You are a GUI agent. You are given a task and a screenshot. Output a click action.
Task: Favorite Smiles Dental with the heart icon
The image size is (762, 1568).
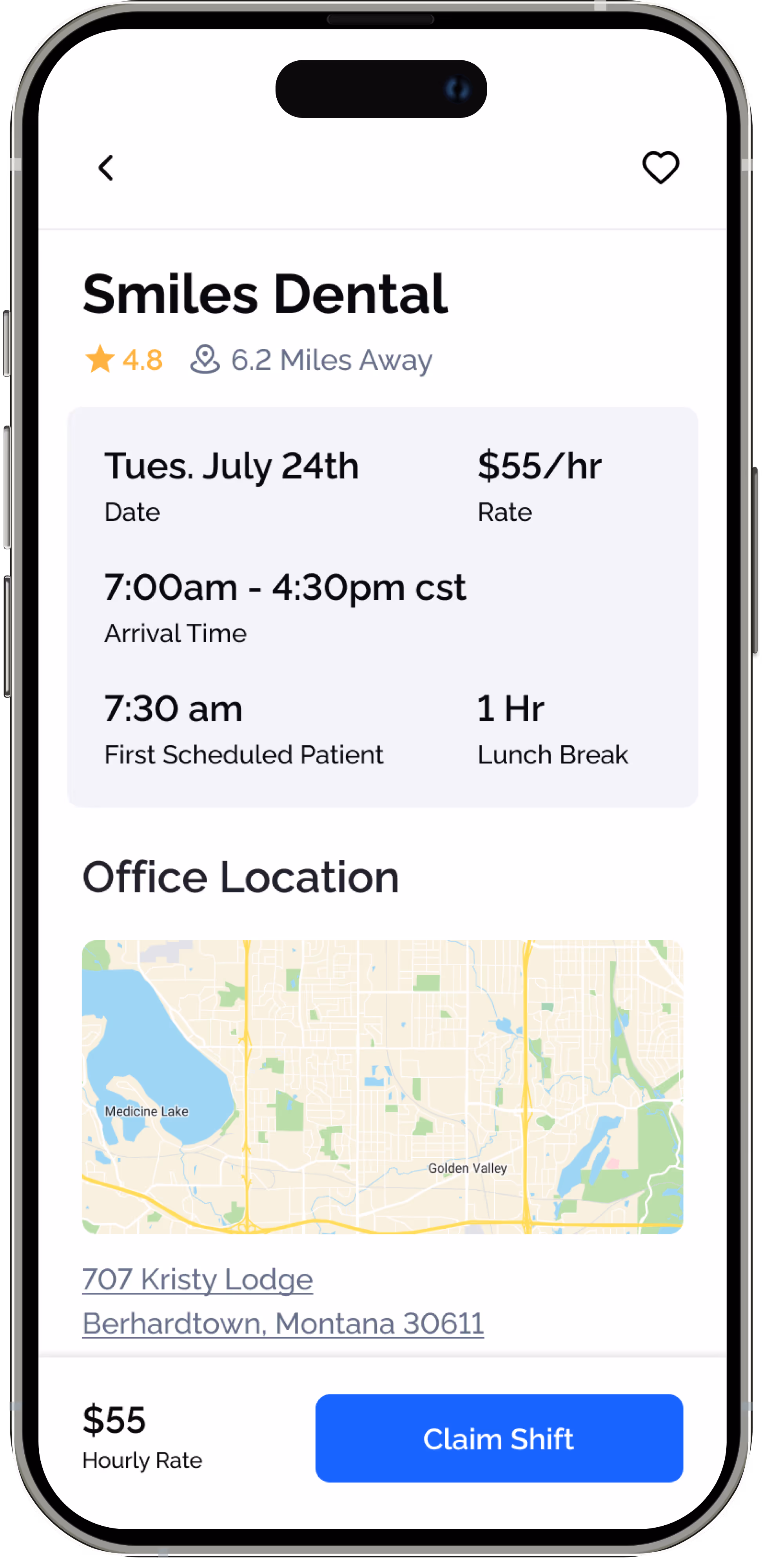click(660, 167)
